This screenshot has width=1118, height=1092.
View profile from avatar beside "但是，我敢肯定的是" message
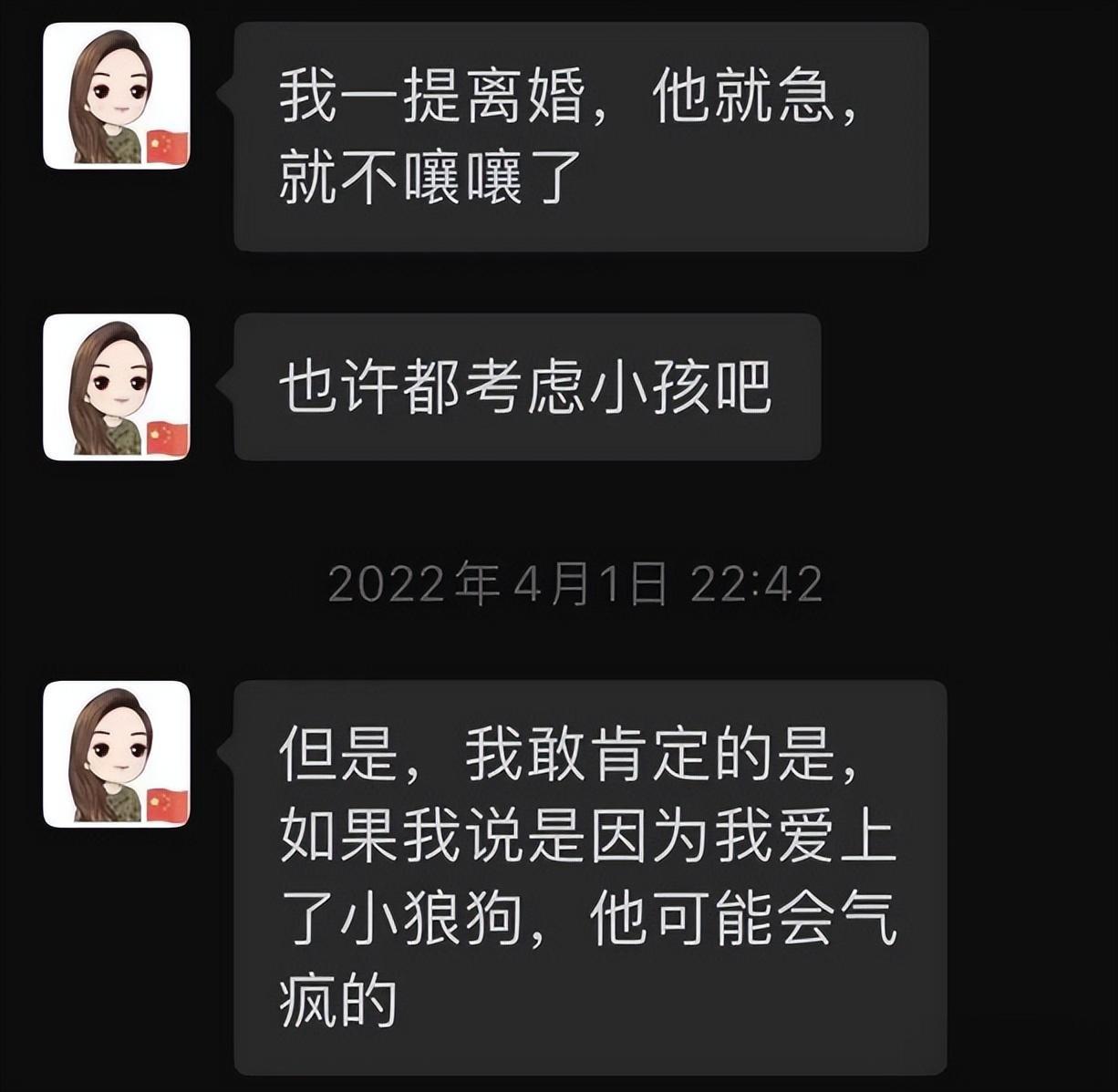click(x=117, y=754)
